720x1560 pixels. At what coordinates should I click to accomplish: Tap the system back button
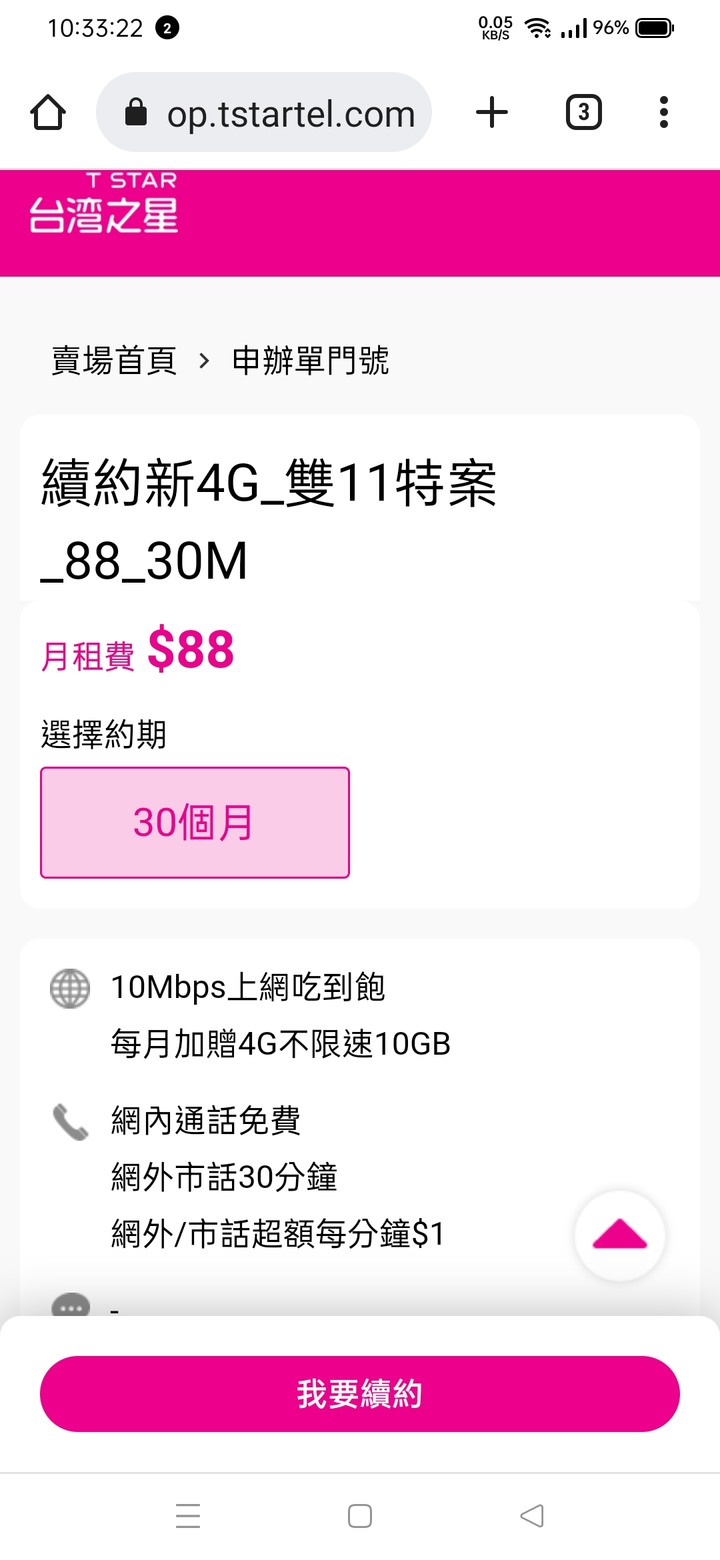[532, 1516]
